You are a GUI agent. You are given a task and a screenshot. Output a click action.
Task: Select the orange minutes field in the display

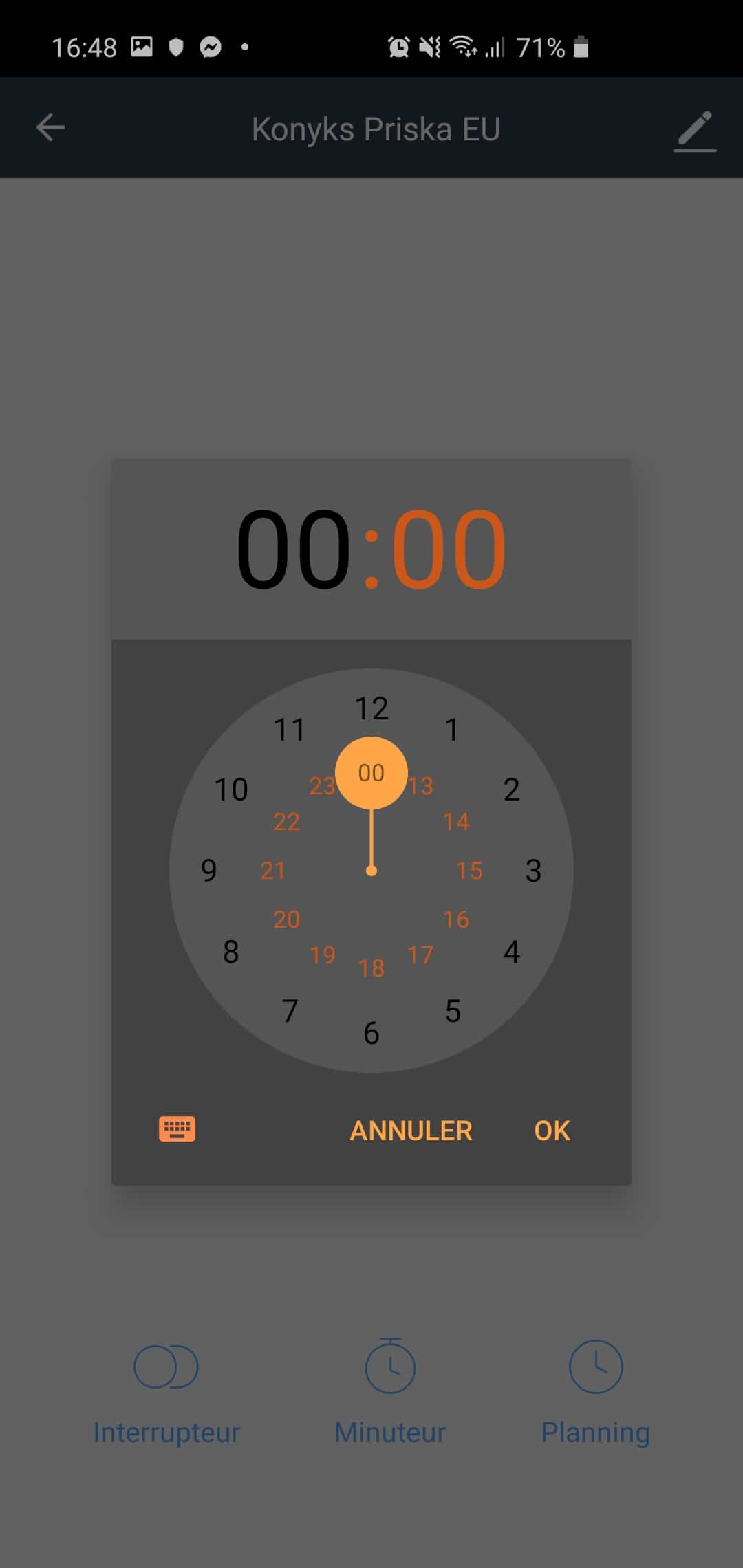(449, 548)
